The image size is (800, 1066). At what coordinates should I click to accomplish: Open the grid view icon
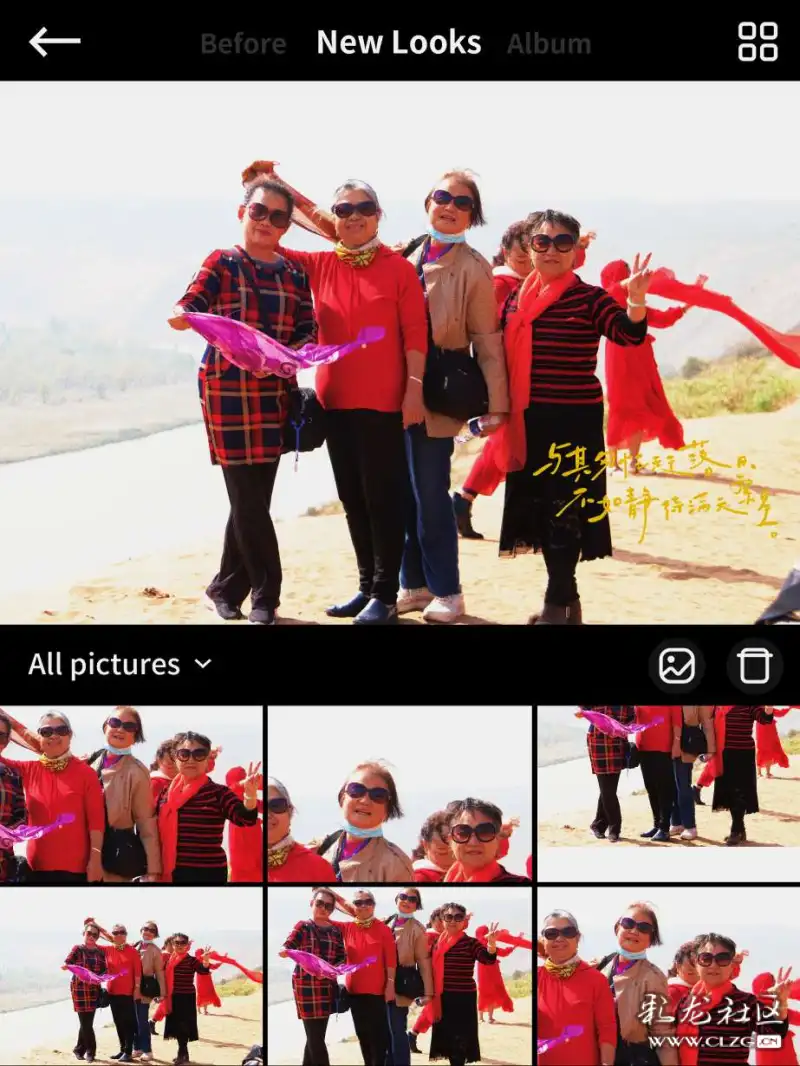[x=757, y=42]
